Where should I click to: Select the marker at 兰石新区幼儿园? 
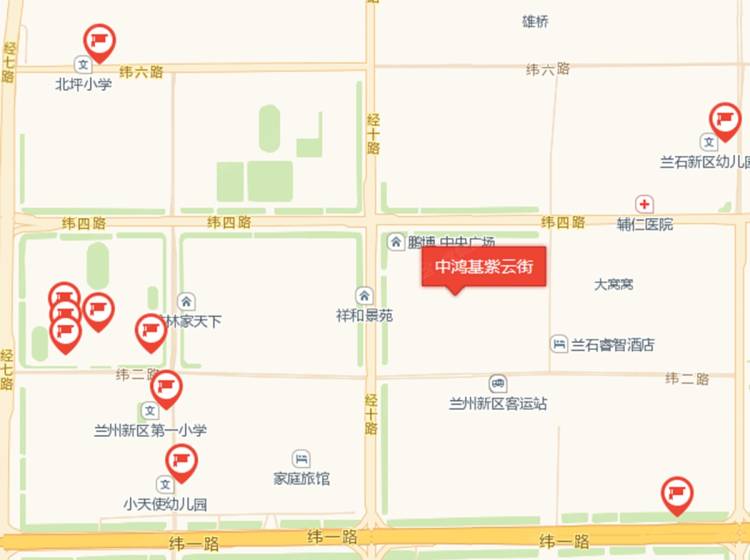coord(725,119)
